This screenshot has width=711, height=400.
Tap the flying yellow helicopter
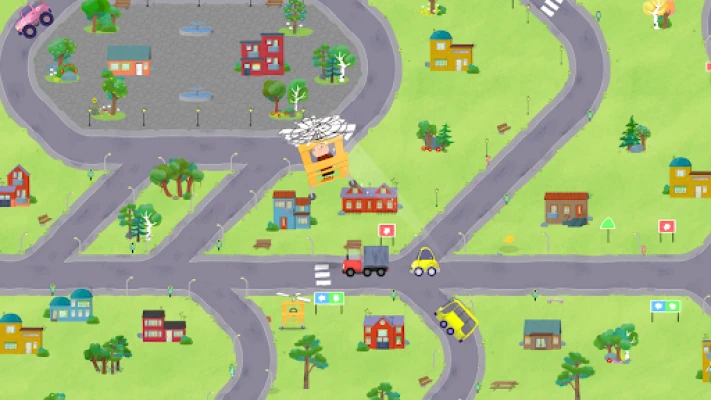click(320, 155)
